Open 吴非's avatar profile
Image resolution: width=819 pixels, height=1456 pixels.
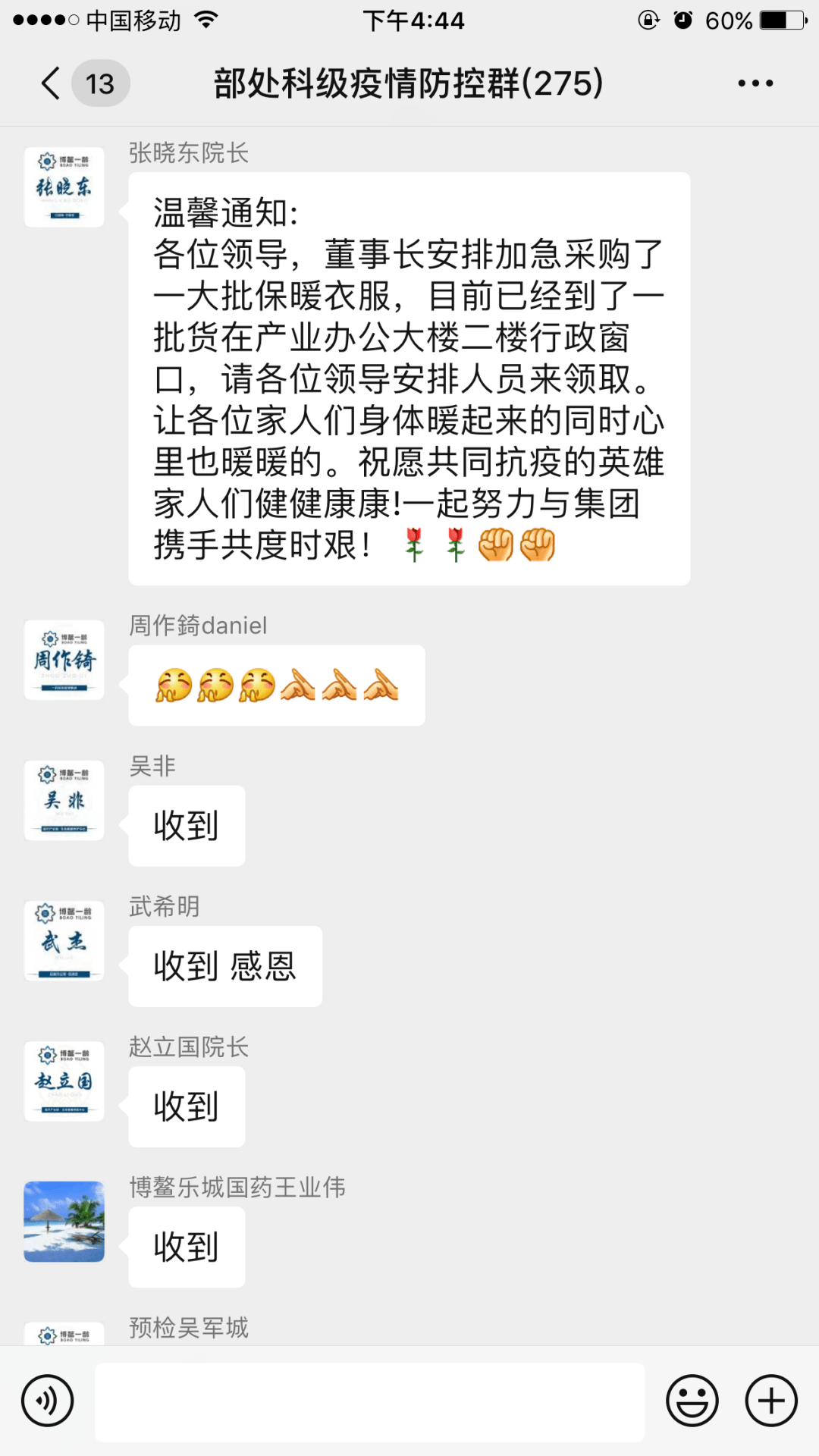tap(64, 800)
